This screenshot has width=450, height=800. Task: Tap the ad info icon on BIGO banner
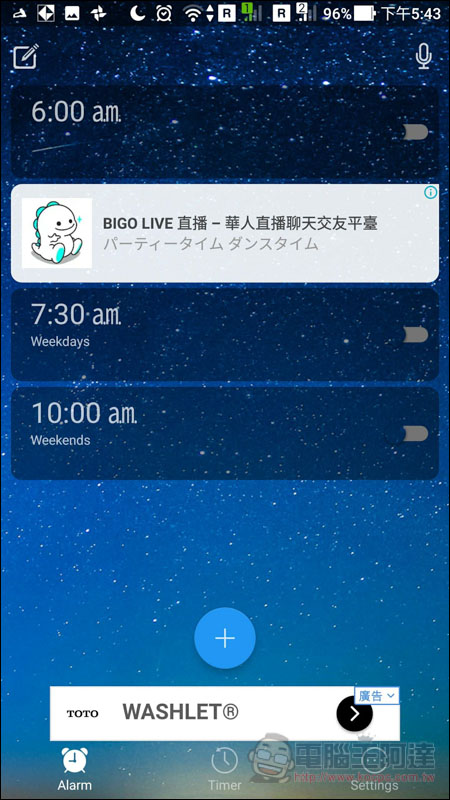[x=431, y=192]
